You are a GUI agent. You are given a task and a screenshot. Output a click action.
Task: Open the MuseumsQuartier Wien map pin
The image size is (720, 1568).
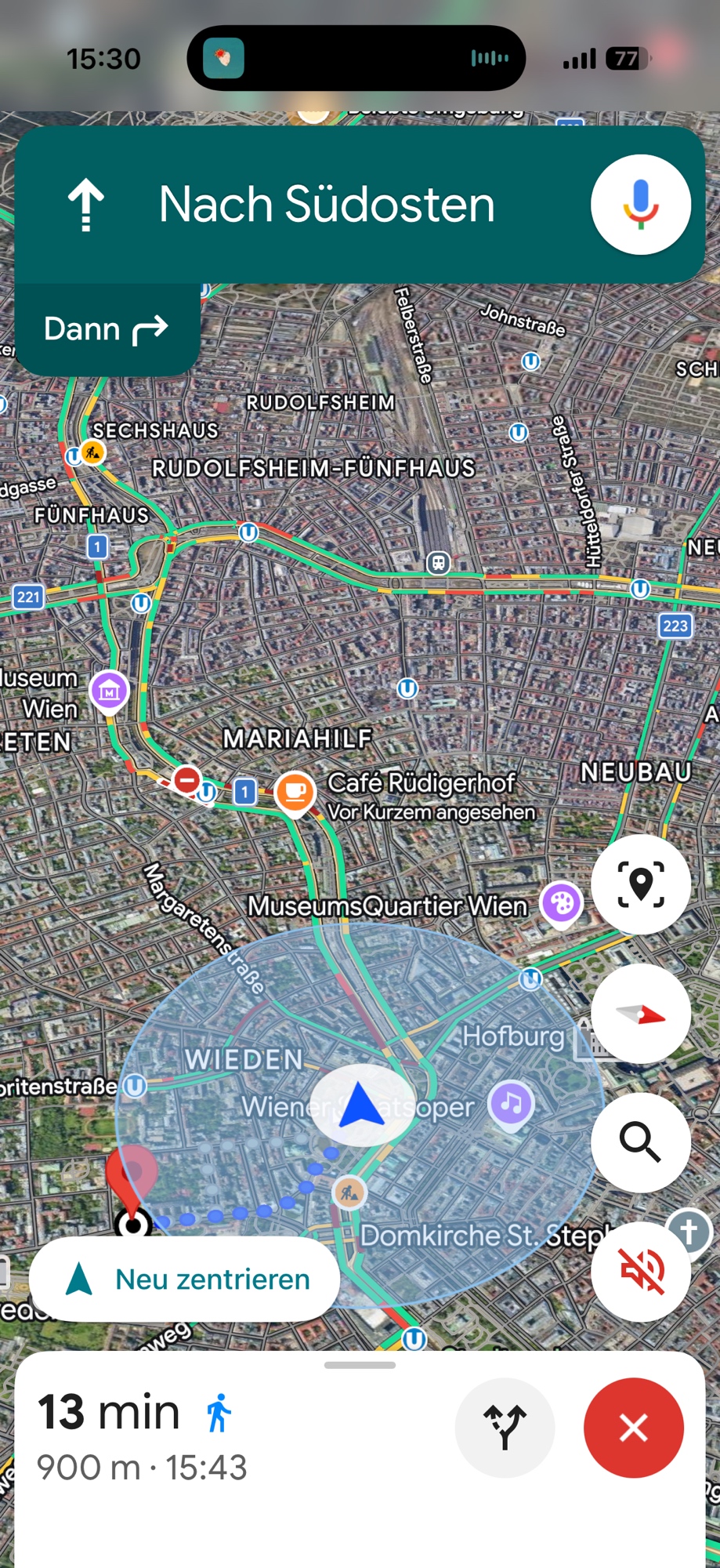click(x=561, y=903)
